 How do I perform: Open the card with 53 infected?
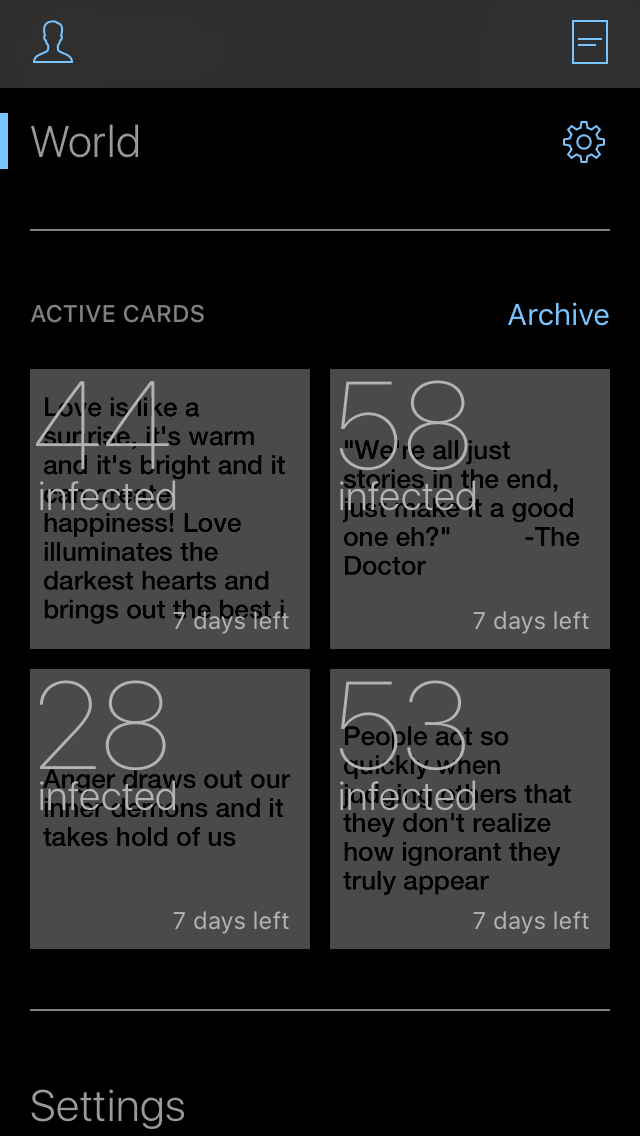(x=470, y=809)
